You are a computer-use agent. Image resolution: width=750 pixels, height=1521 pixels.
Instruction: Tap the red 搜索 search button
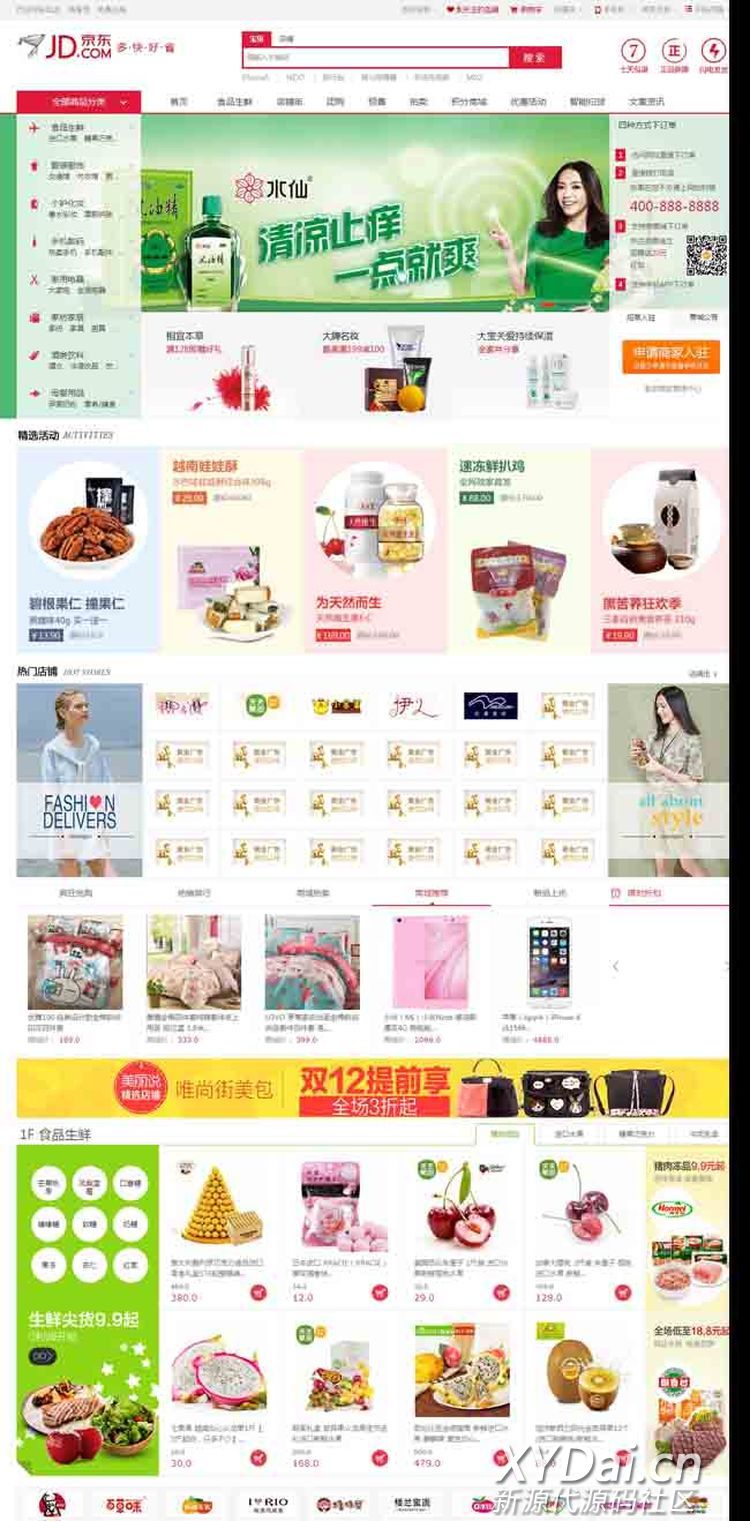[535, 58]
